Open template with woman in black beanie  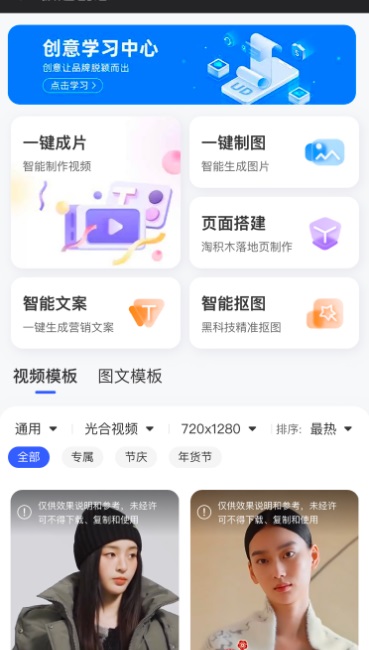[x=95, y=570]
